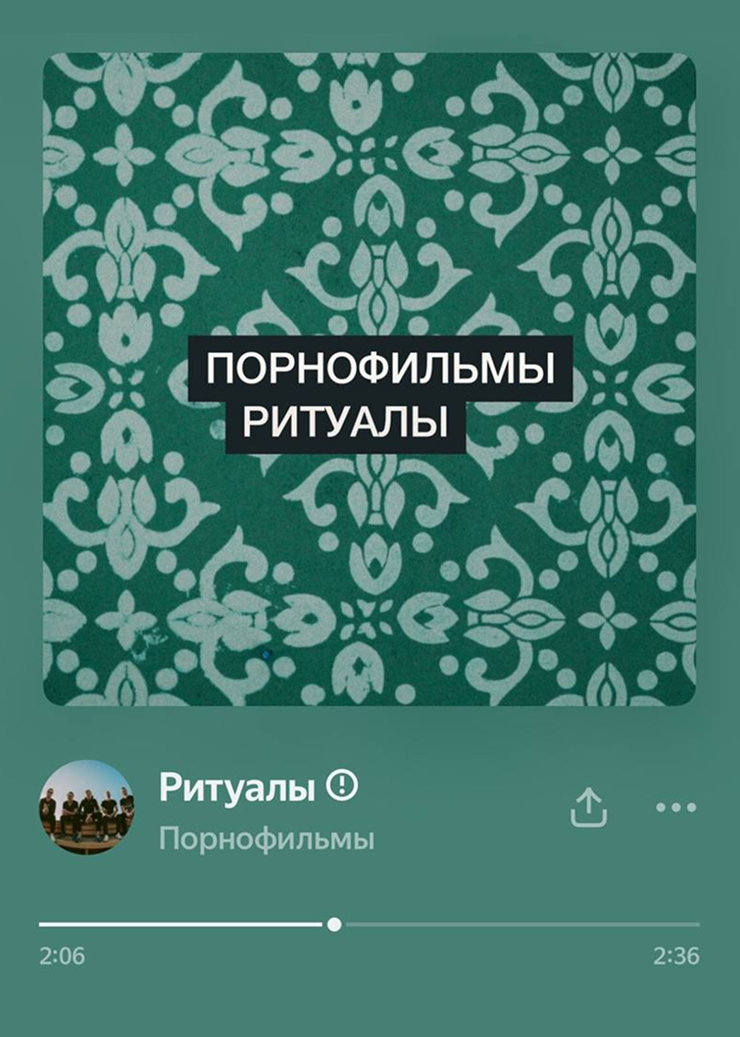Share the track Ритуалы

(589, 808)
